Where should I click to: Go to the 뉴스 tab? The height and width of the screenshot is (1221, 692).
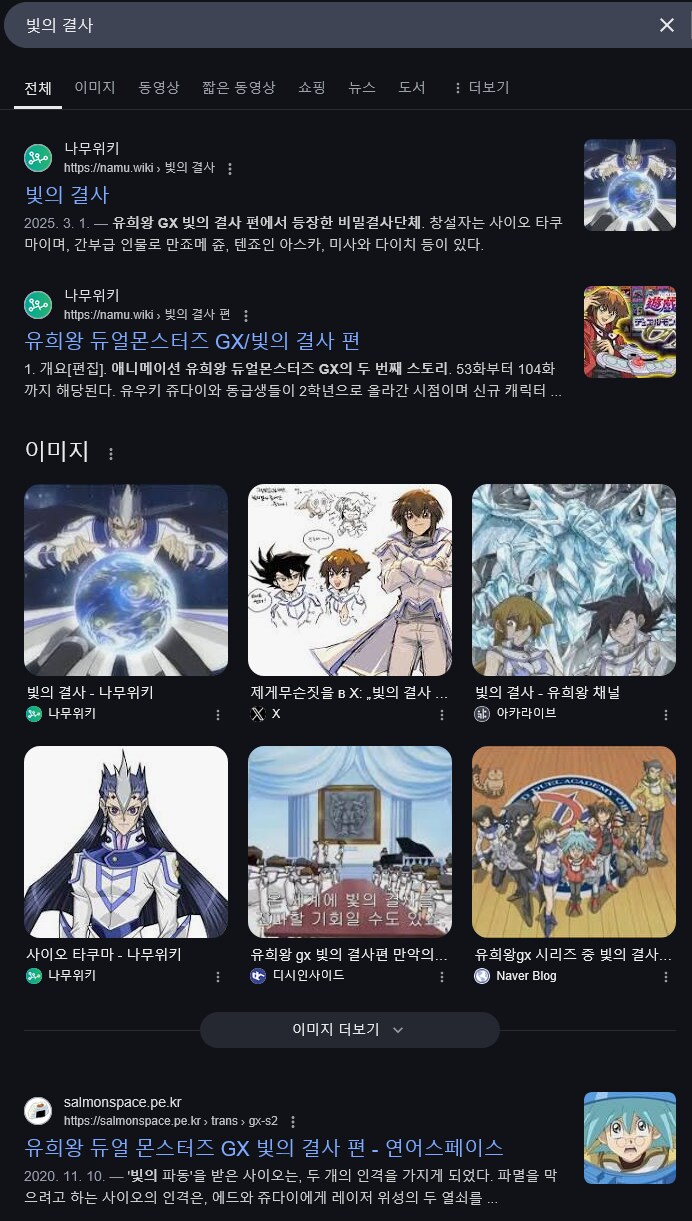362,88
